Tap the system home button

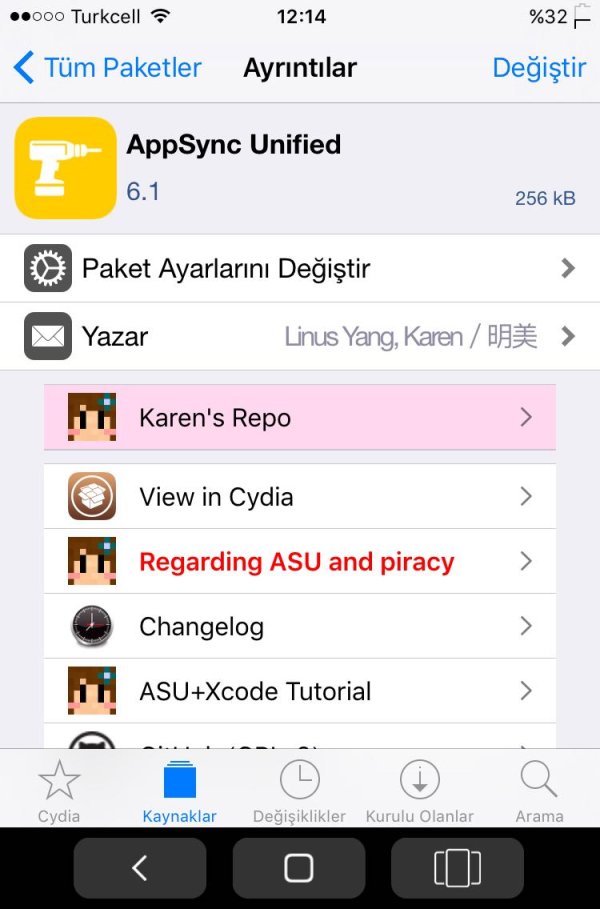point(299,867)
